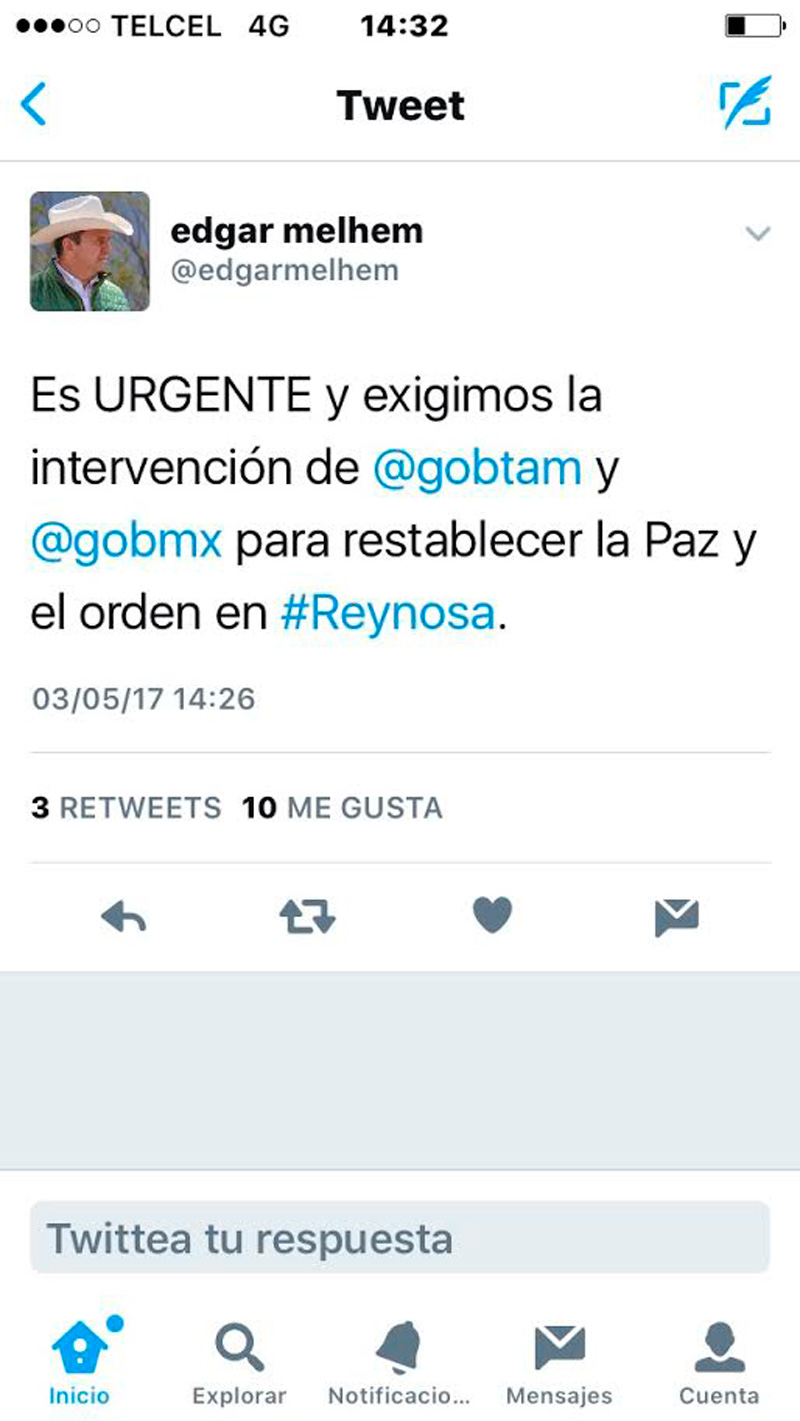
Task: View the 10 Me gusta list
Action: (x=342, y=807)
